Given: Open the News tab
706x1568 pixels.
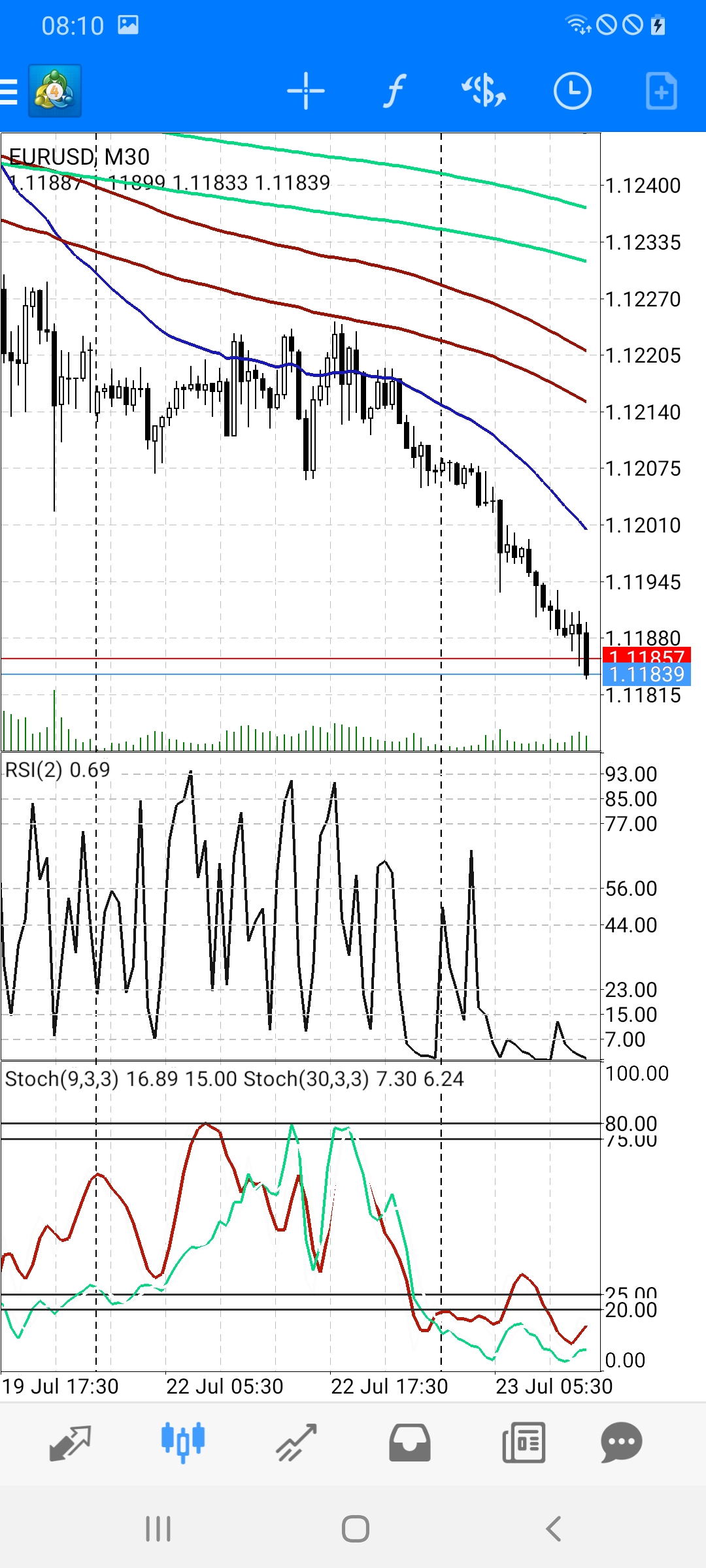Looking at the screenshot, I should pyautogui.click(x=524, y=1443).
